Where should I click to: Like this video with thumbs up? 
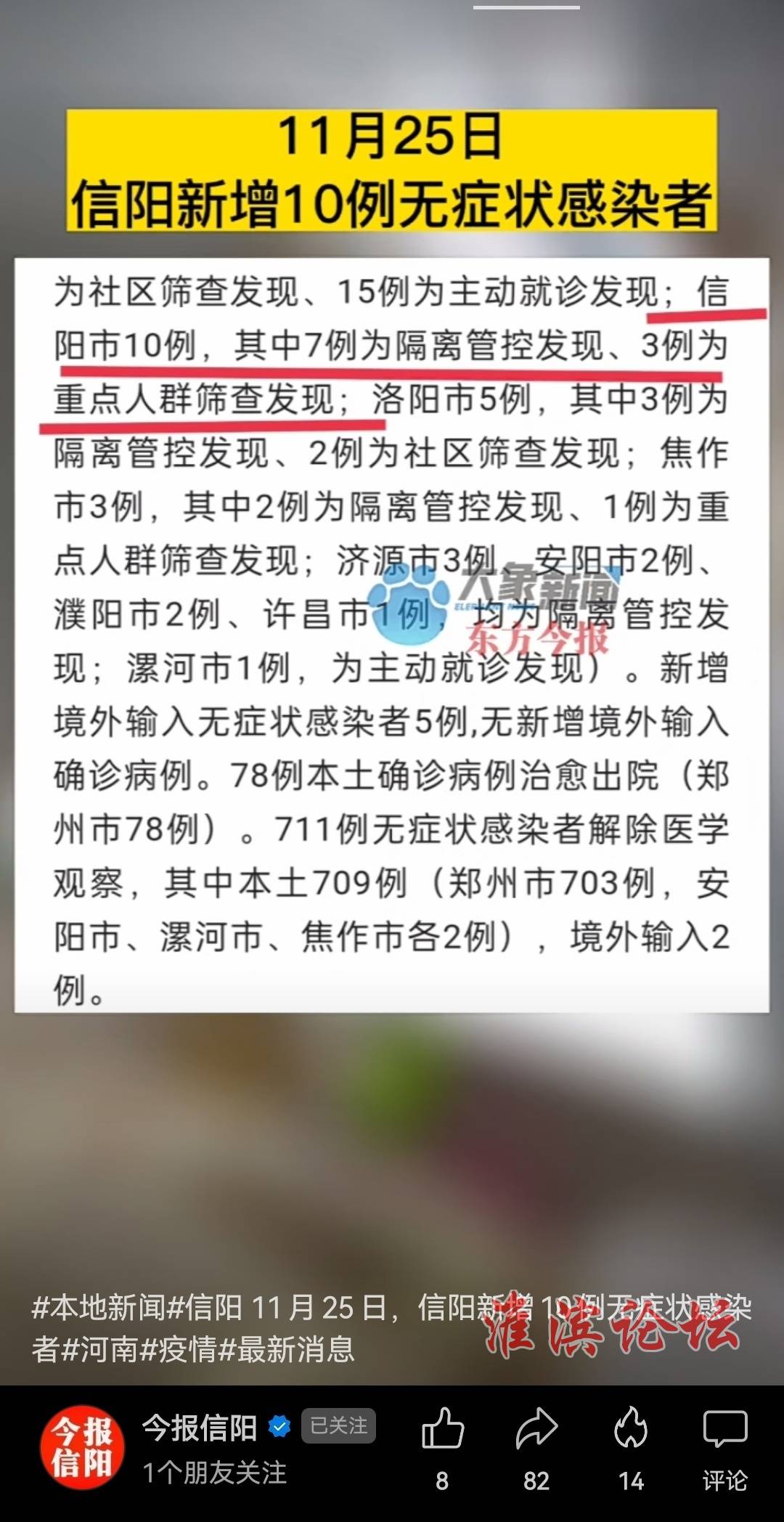coord(442,1428)
